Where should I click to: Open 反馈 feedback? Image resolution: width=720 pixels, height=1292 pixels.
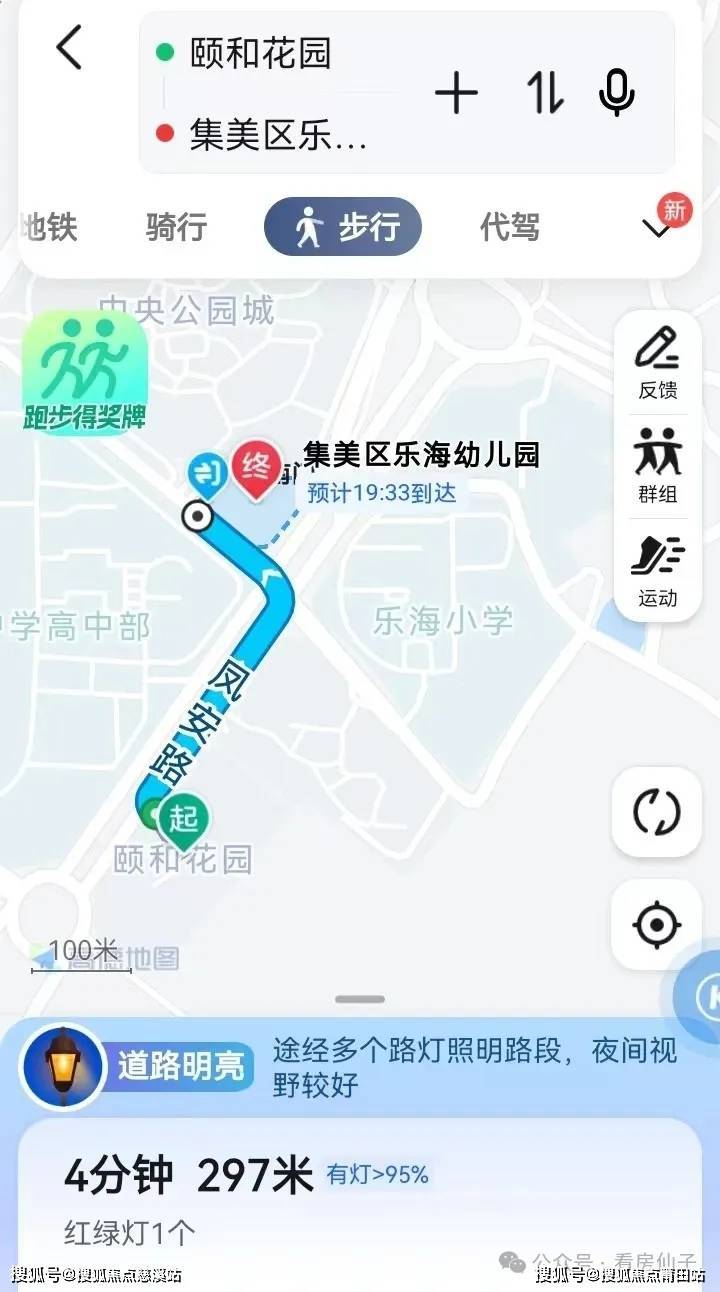point(657,361)
